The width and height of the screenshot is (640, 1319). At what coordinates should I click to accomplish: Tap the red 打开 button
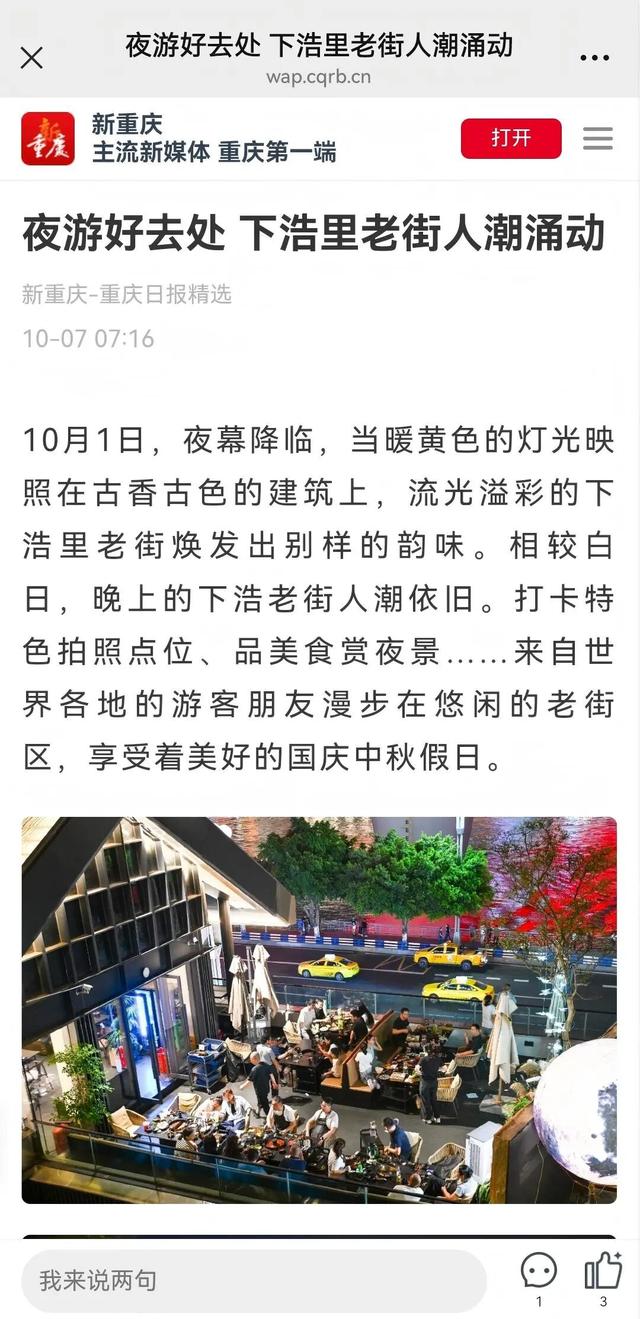point(510,138)
